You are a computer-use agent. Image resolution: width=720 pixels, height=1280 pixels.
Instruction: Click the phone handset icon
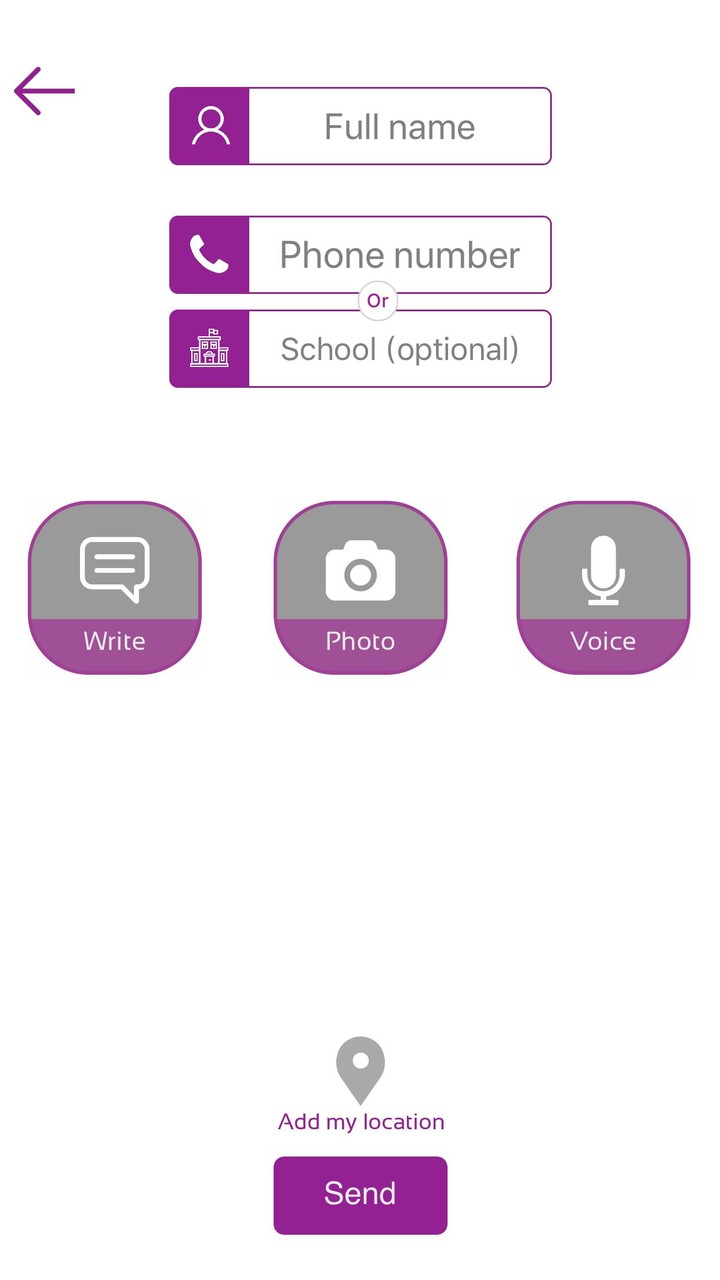click(209, 254)
